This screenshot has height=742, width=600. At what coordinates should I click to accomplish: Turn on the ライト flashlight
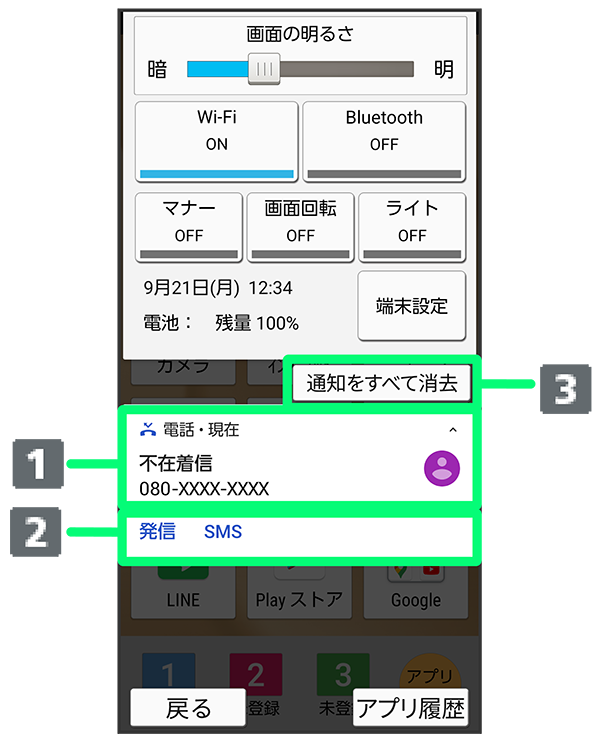412,226
